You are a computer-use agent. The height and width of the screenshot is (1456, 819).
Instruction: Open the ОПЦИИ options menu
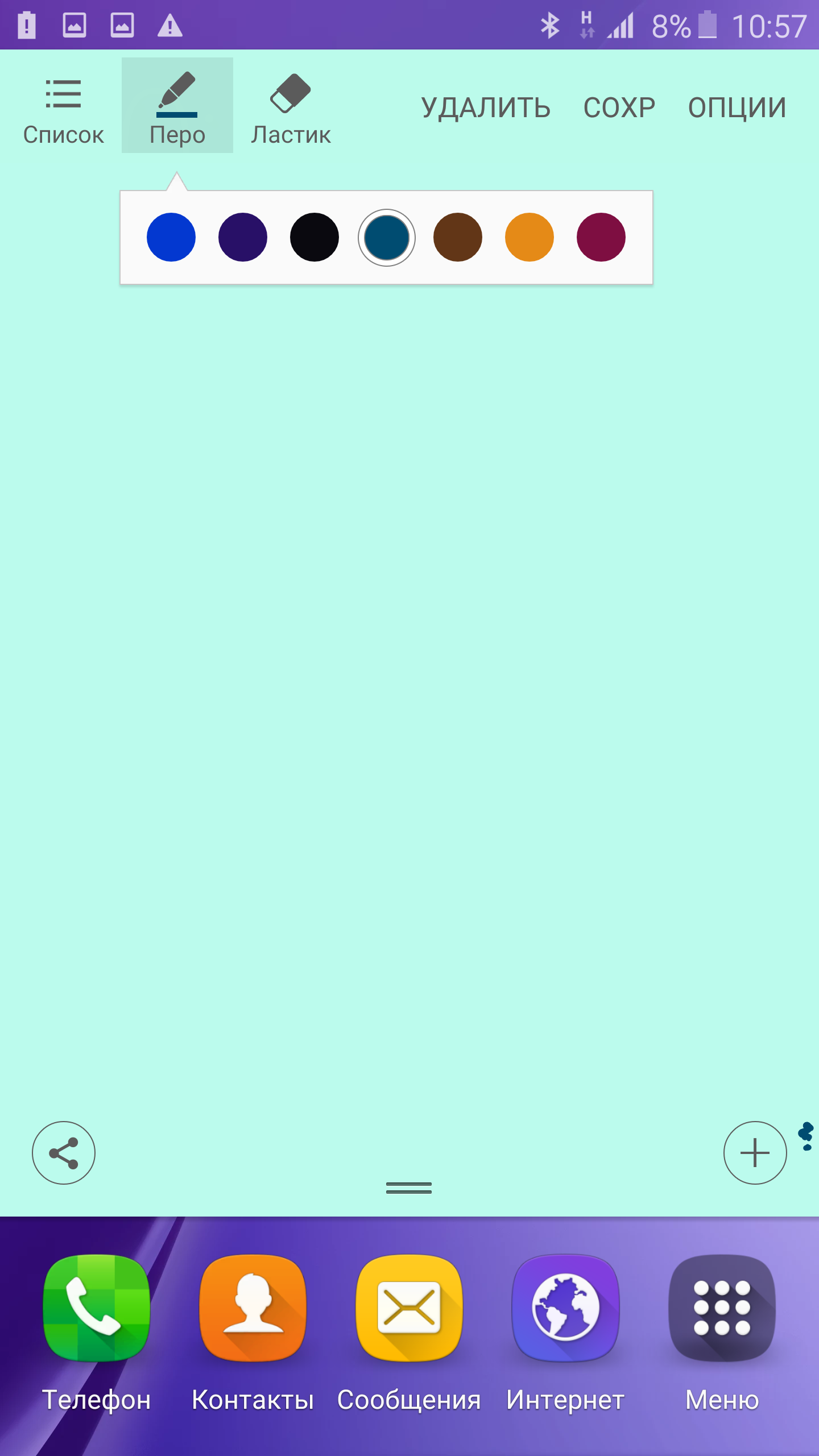[738, 108]
